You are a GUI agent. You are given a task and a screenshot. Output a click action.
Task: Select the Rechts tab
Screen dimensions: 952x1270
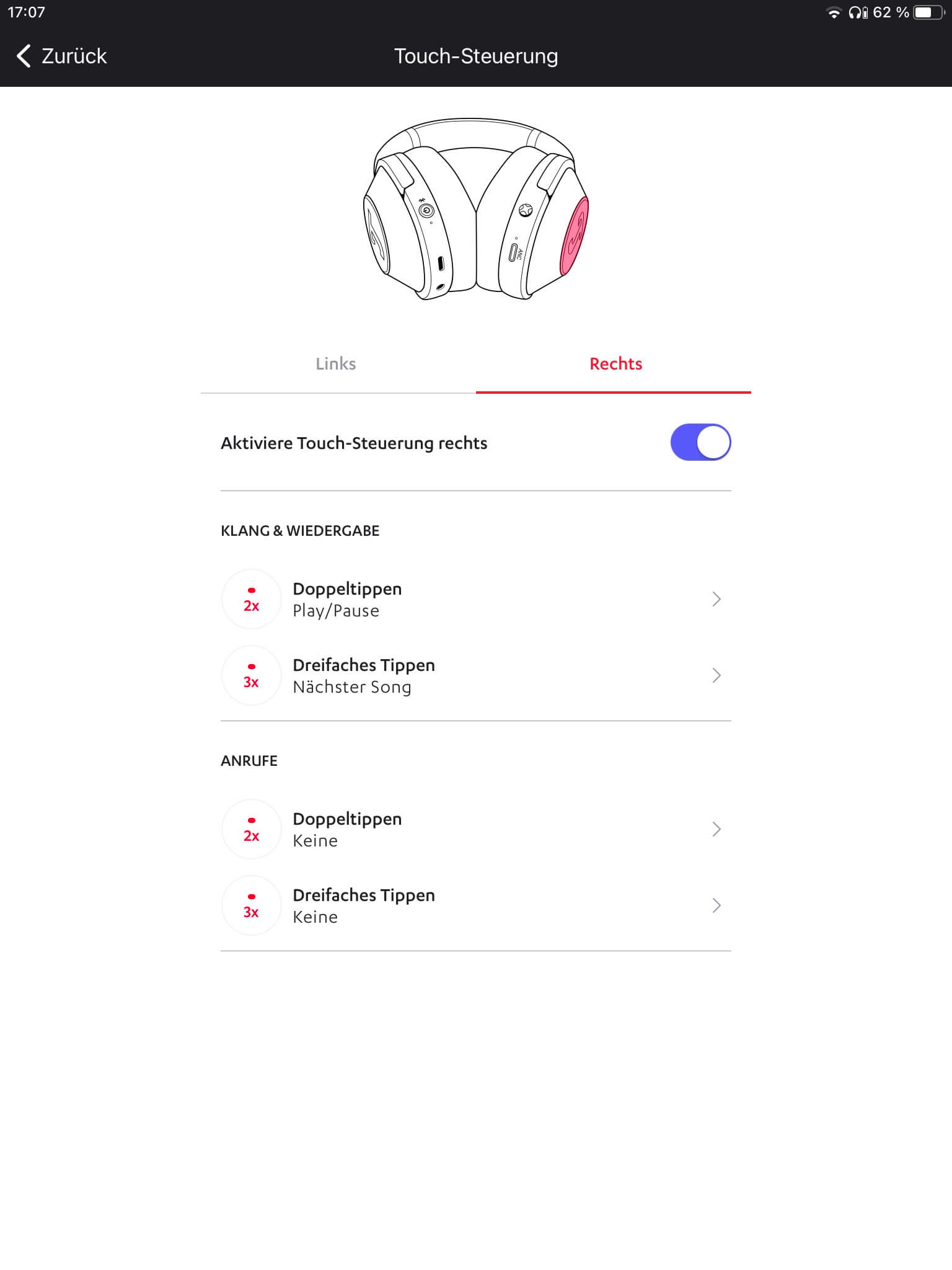click(615, 364)
